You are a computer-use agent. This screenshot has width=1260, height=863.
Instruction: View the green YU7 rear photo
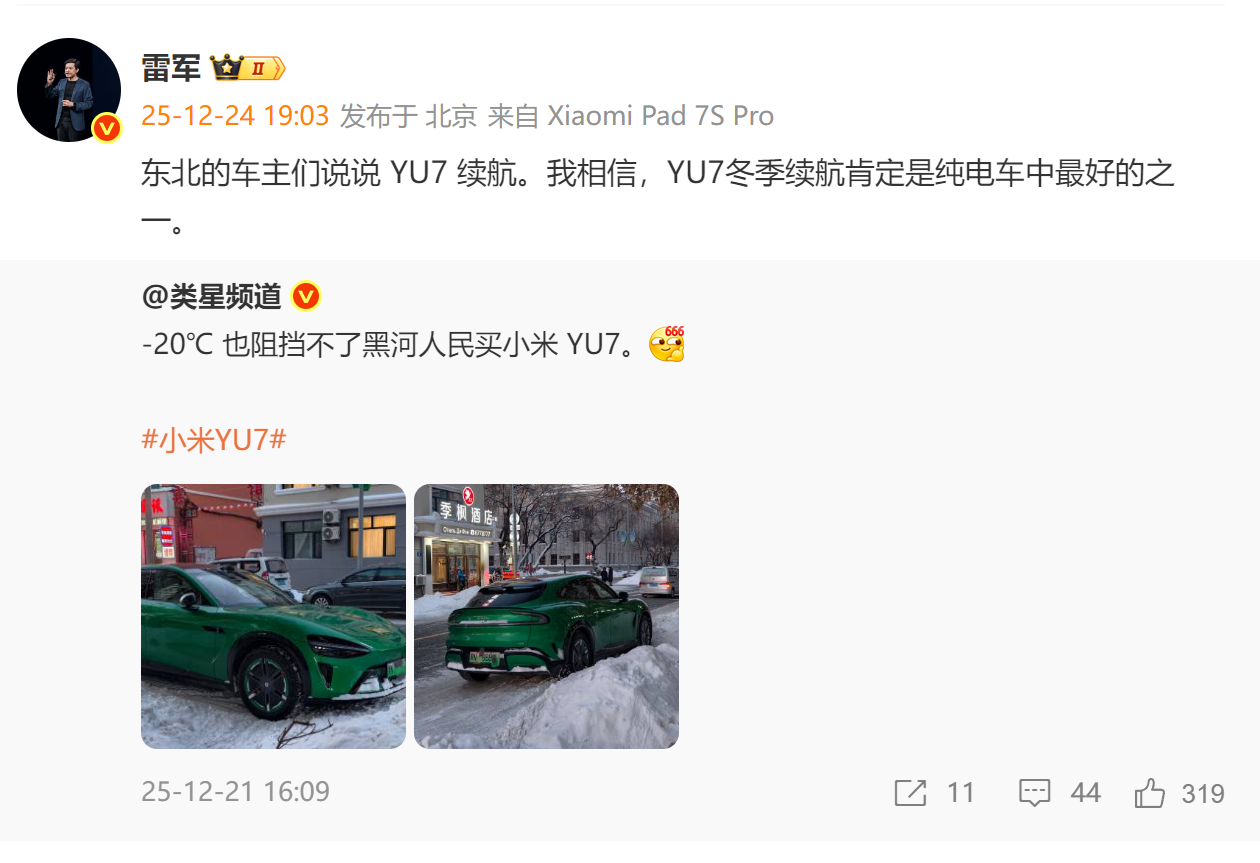pos(546,616)
